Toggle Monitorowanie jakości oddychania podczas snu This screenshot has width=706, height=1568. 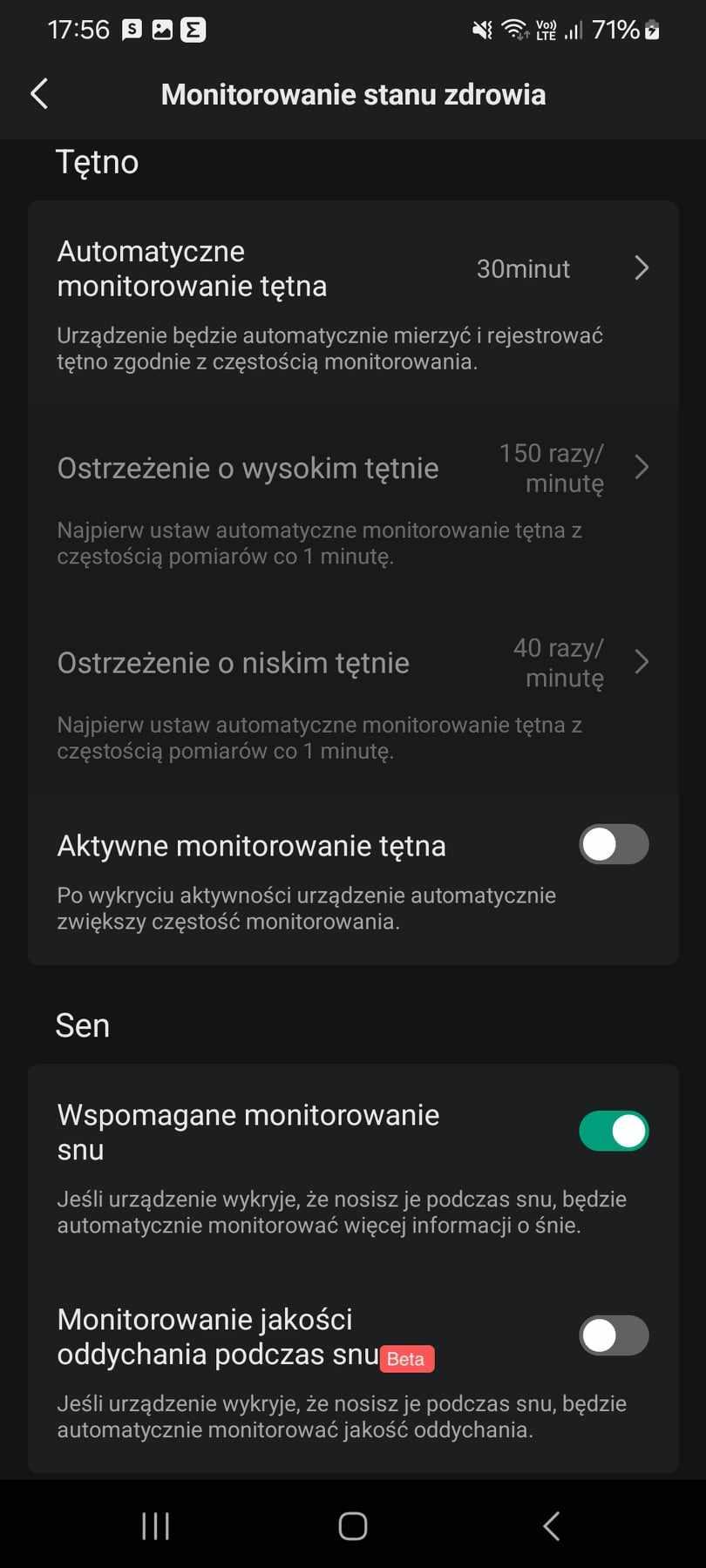[614, 1335]
